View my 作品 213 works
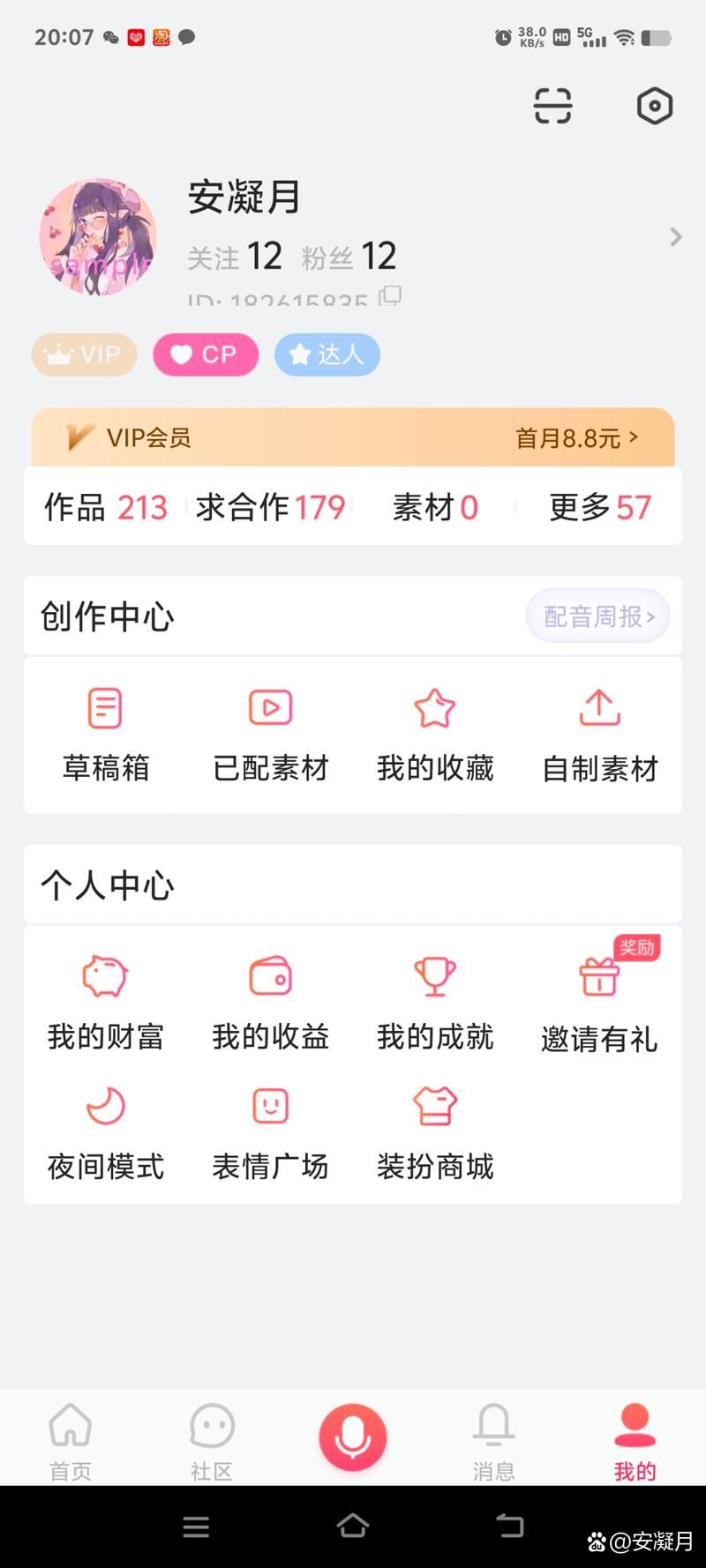This screenshot has height=1568, width=706. [x=106, y=507]
